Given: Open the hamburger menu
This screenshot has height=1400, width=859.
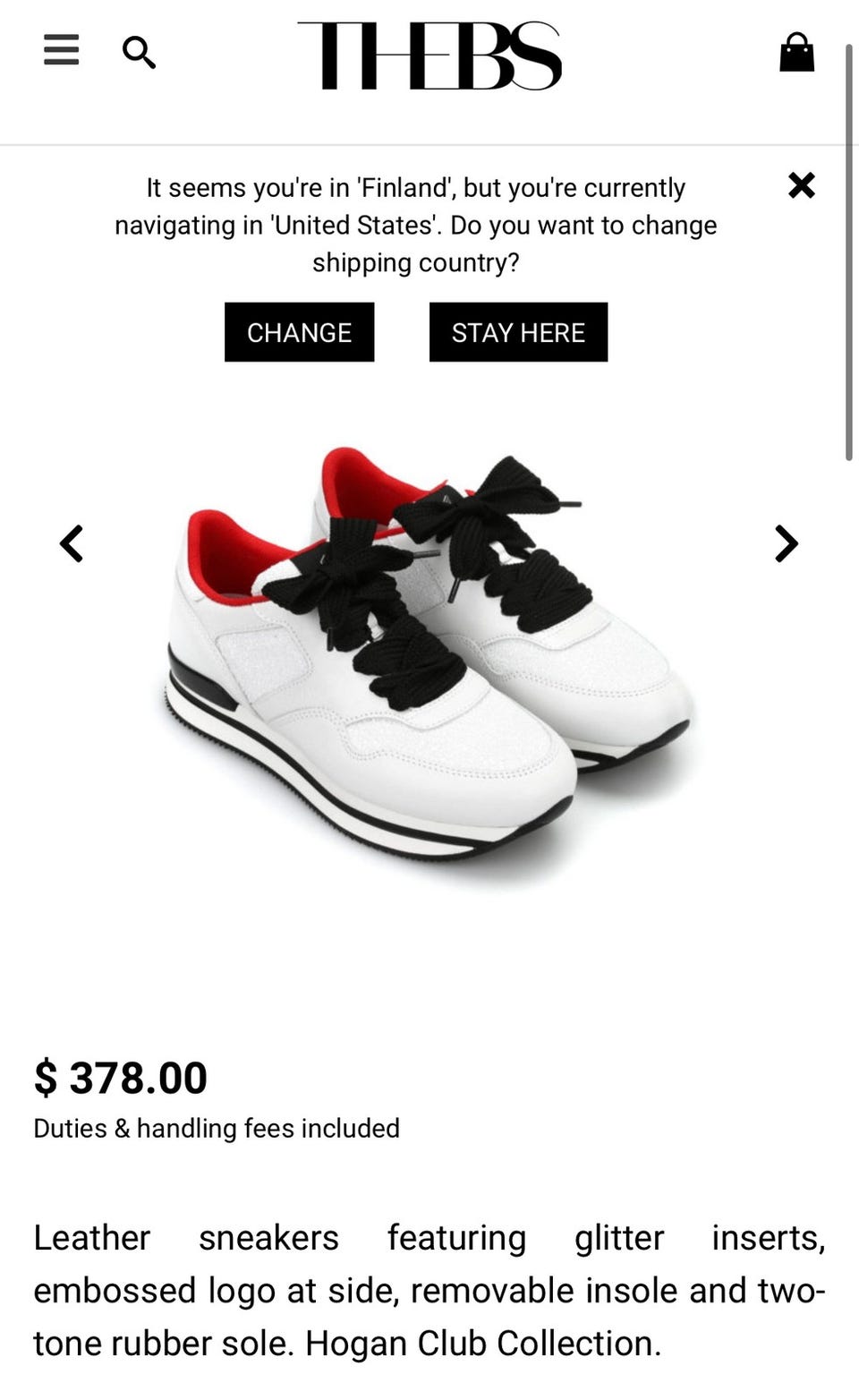Looking at the screenshot, I should pos(61,50).
